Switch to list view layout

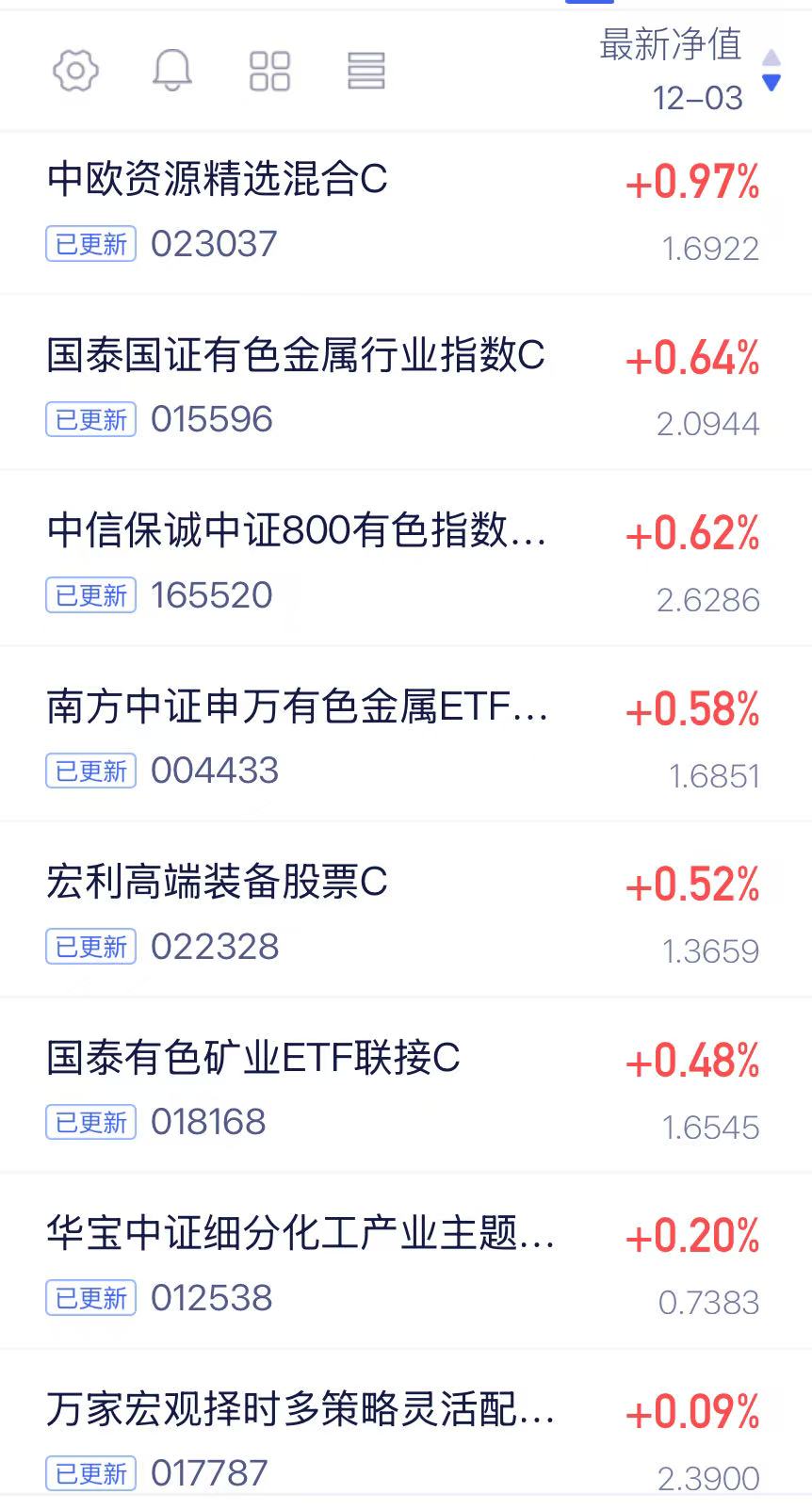pyautogui.click(x=366, y=71)
